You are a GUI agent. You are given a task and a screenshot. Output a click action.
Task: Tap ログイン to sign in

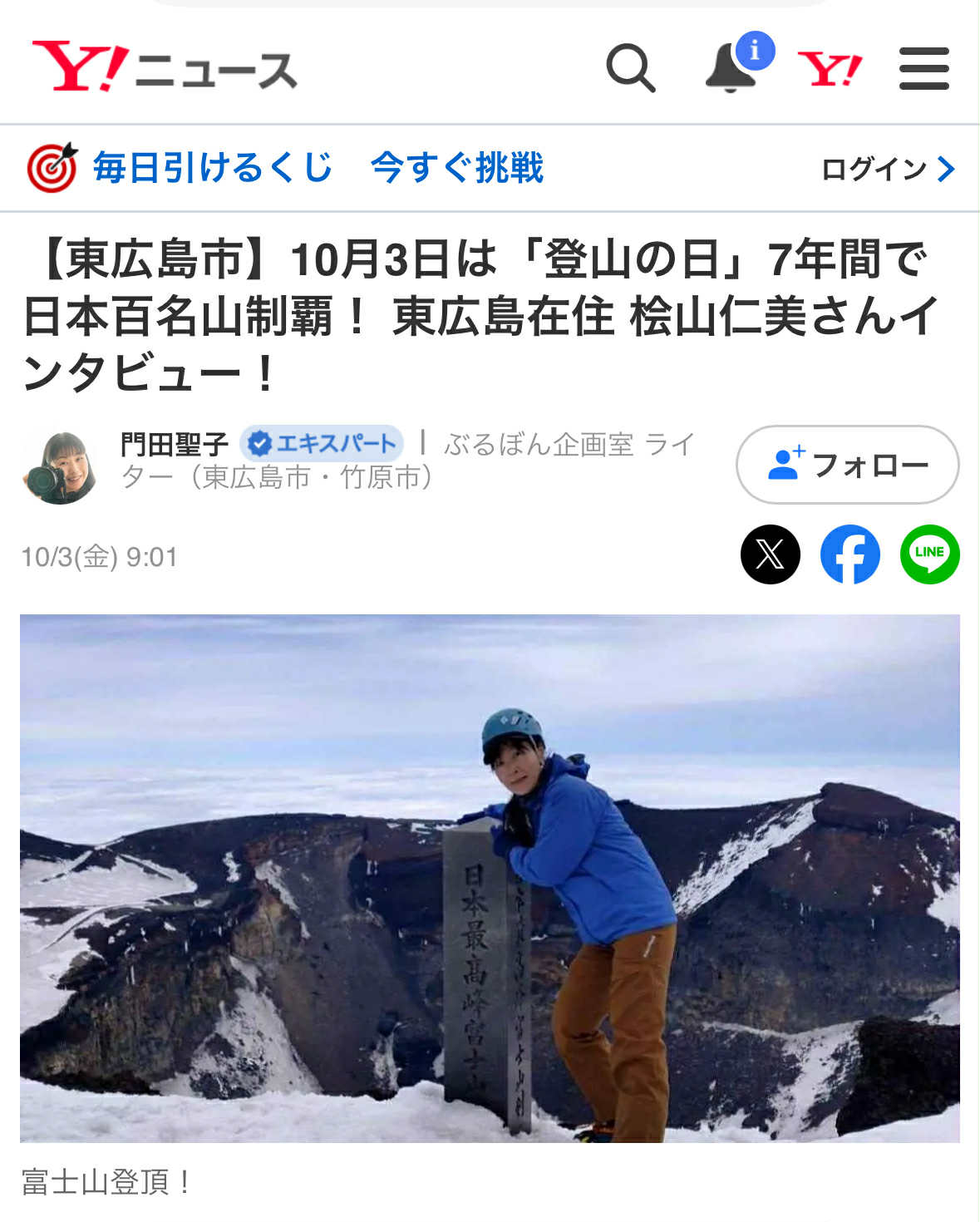coord(887,169)
